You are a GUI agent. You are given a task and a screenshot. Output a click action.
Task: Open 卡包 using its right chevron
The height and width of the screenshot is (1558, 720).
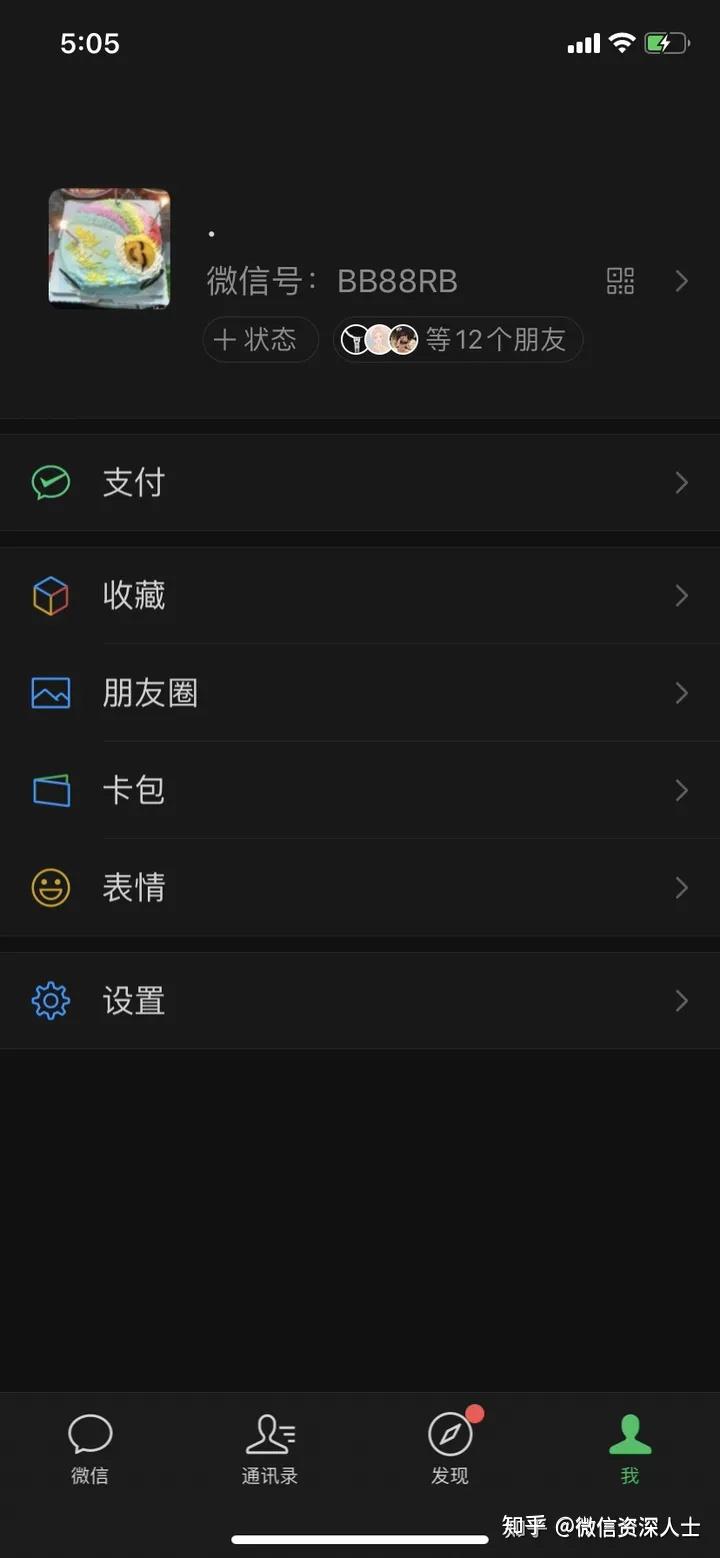click(x=681, y=790)
